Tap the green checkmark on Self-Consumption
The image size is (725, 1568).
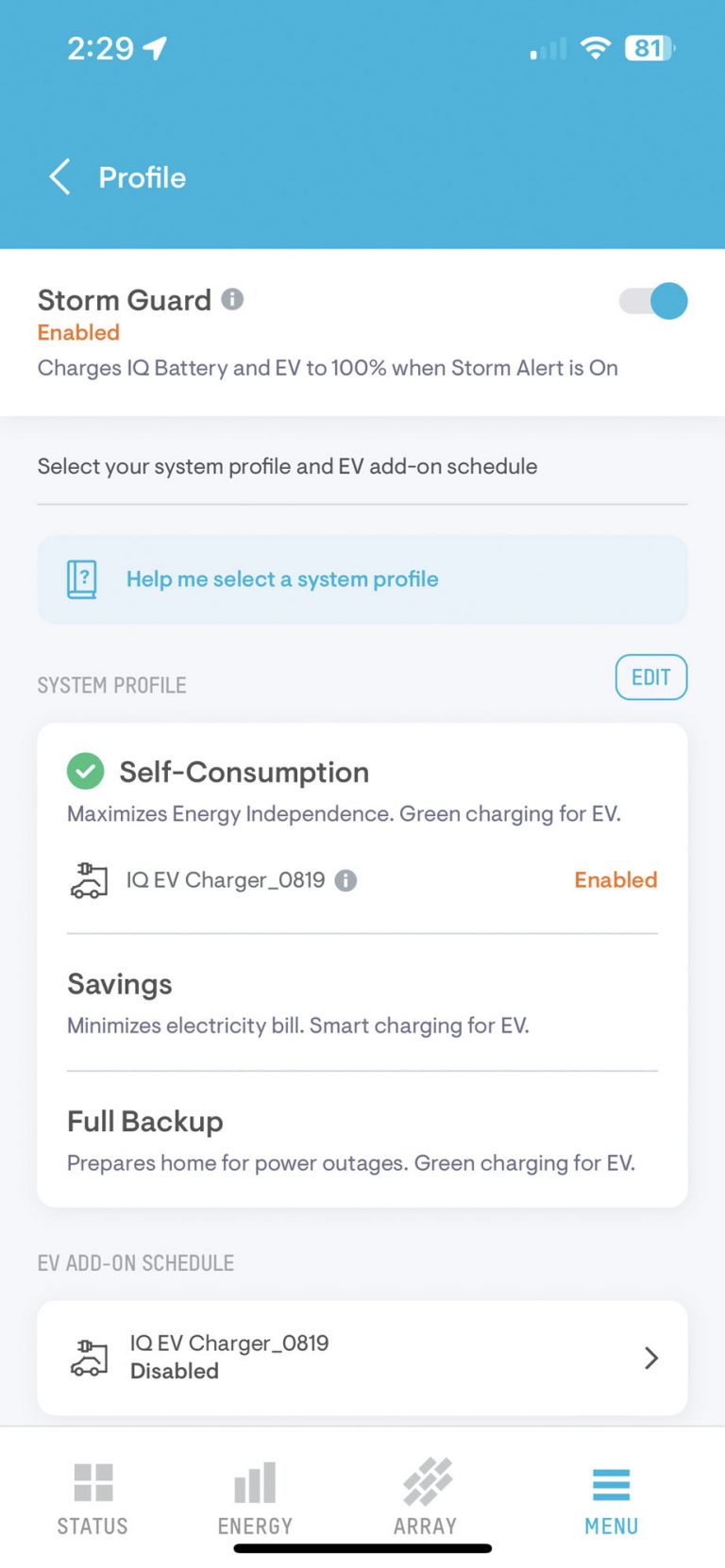click(x=85, y=771)
